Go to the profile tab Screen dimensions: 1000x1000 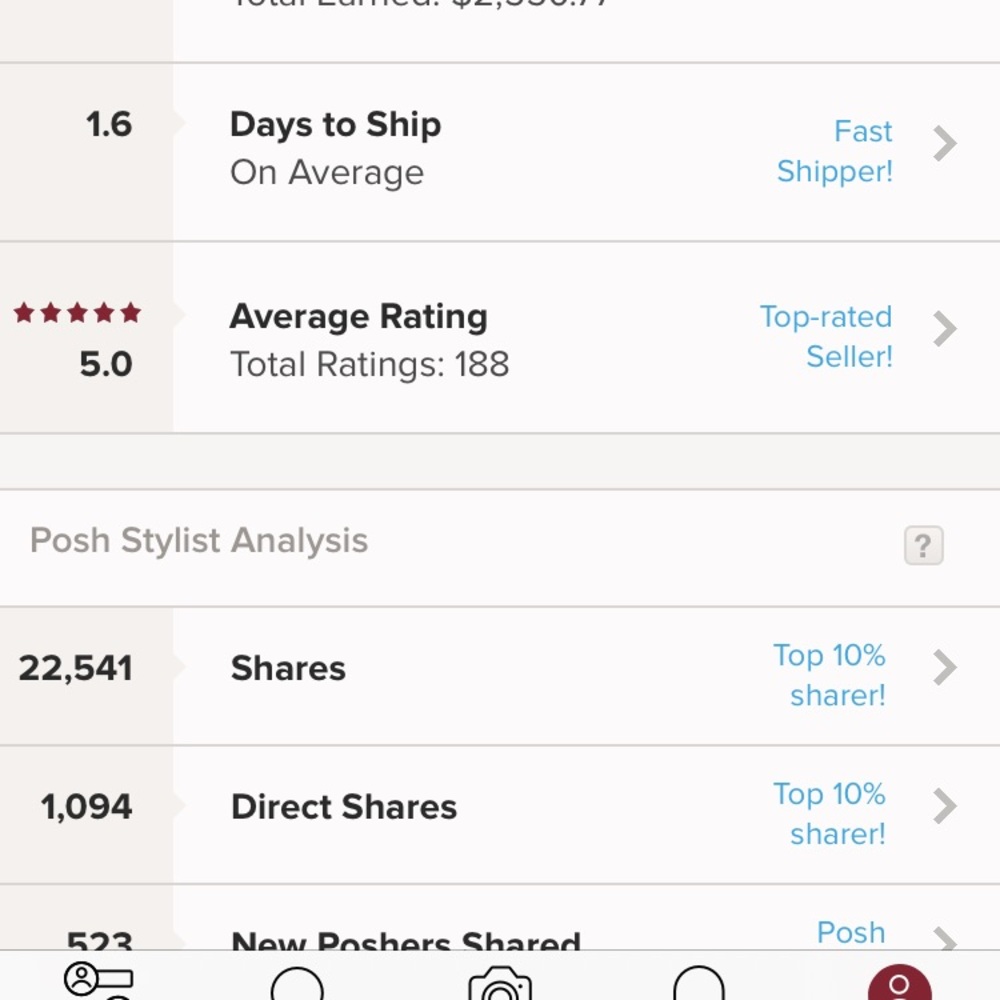(x=899, y=982)
